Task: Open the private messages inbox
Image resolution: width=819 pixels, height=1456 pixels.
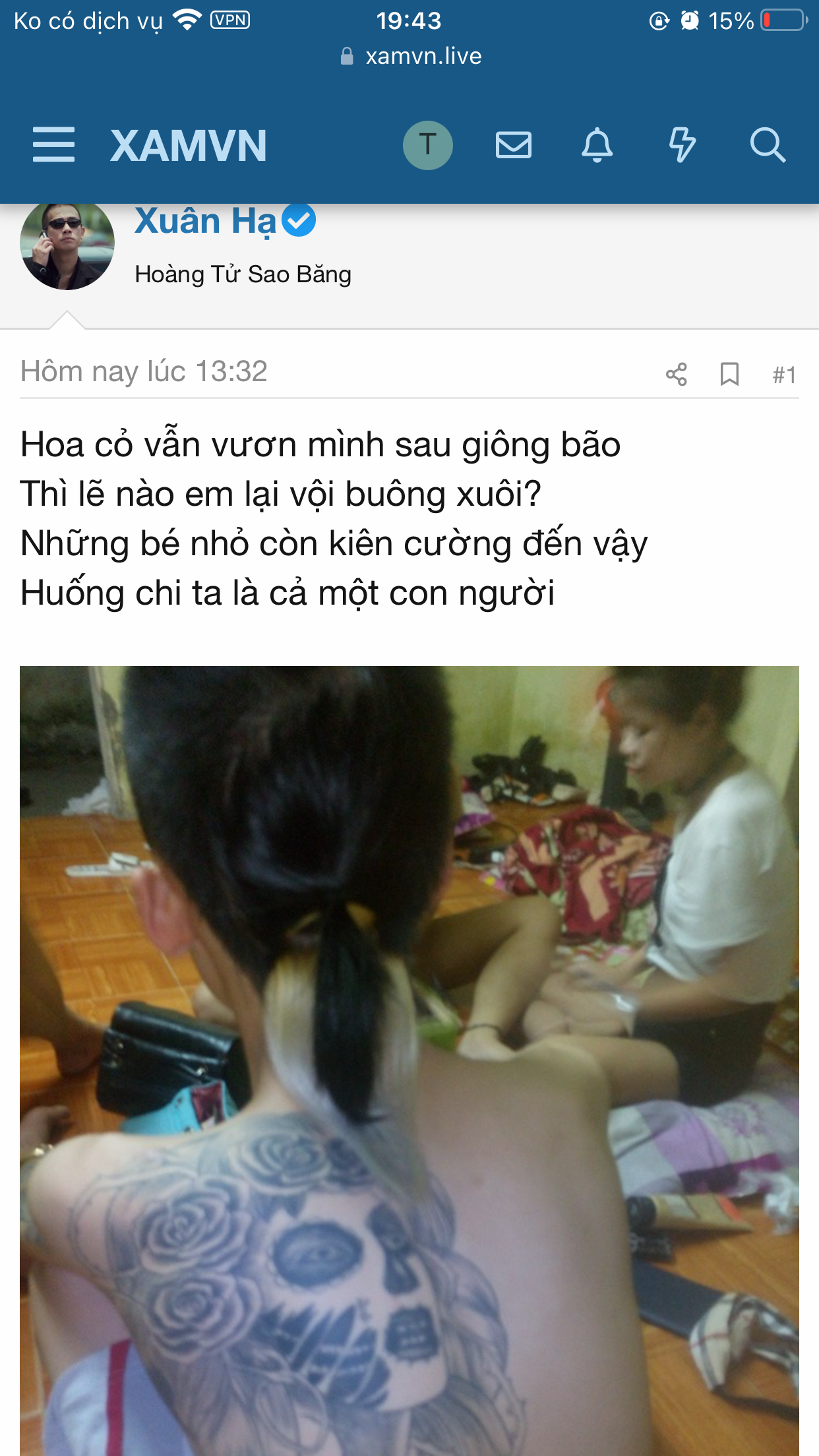Action: (x=513, y=145)
